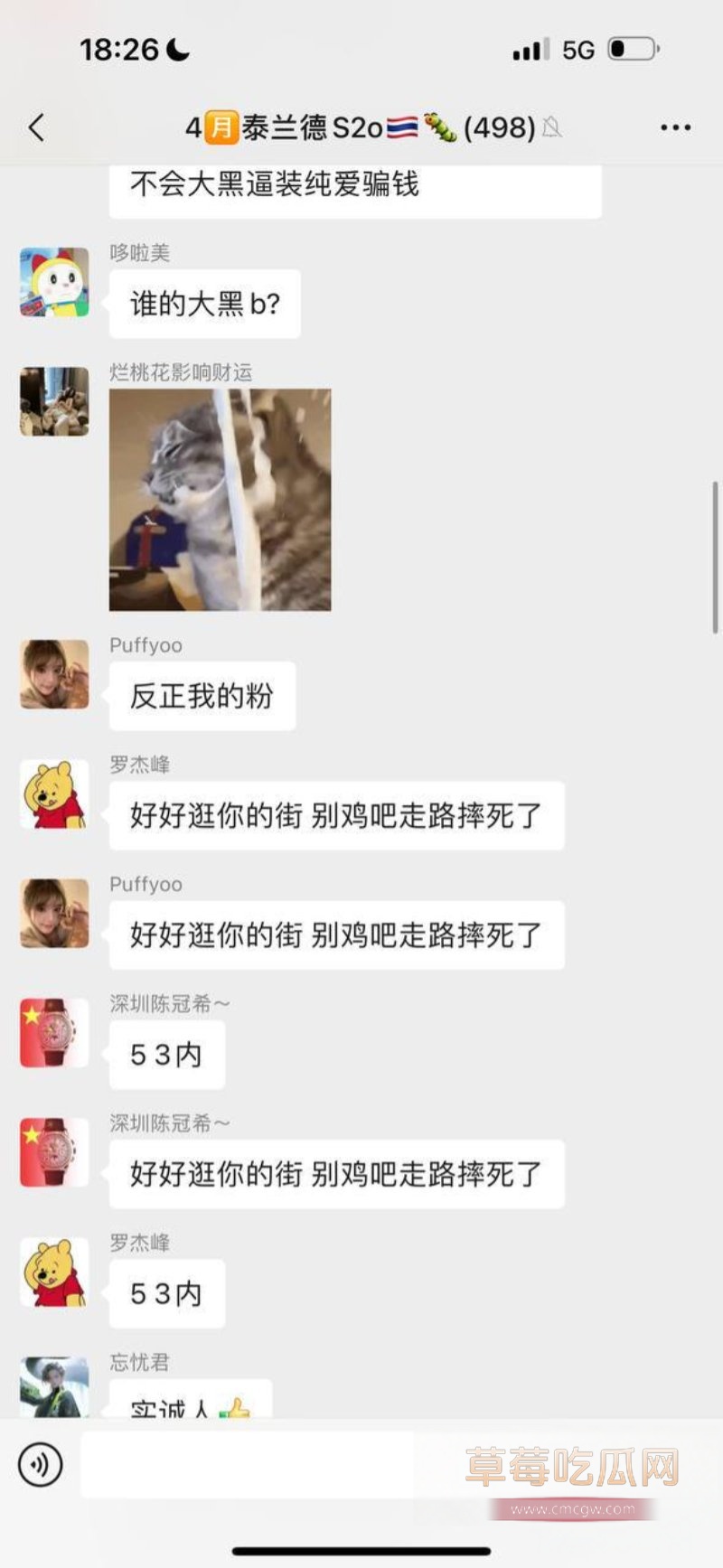Screen dimensions: 723x1568
Task: Switch to voice message input
Action: click(x=41, y=1464)
